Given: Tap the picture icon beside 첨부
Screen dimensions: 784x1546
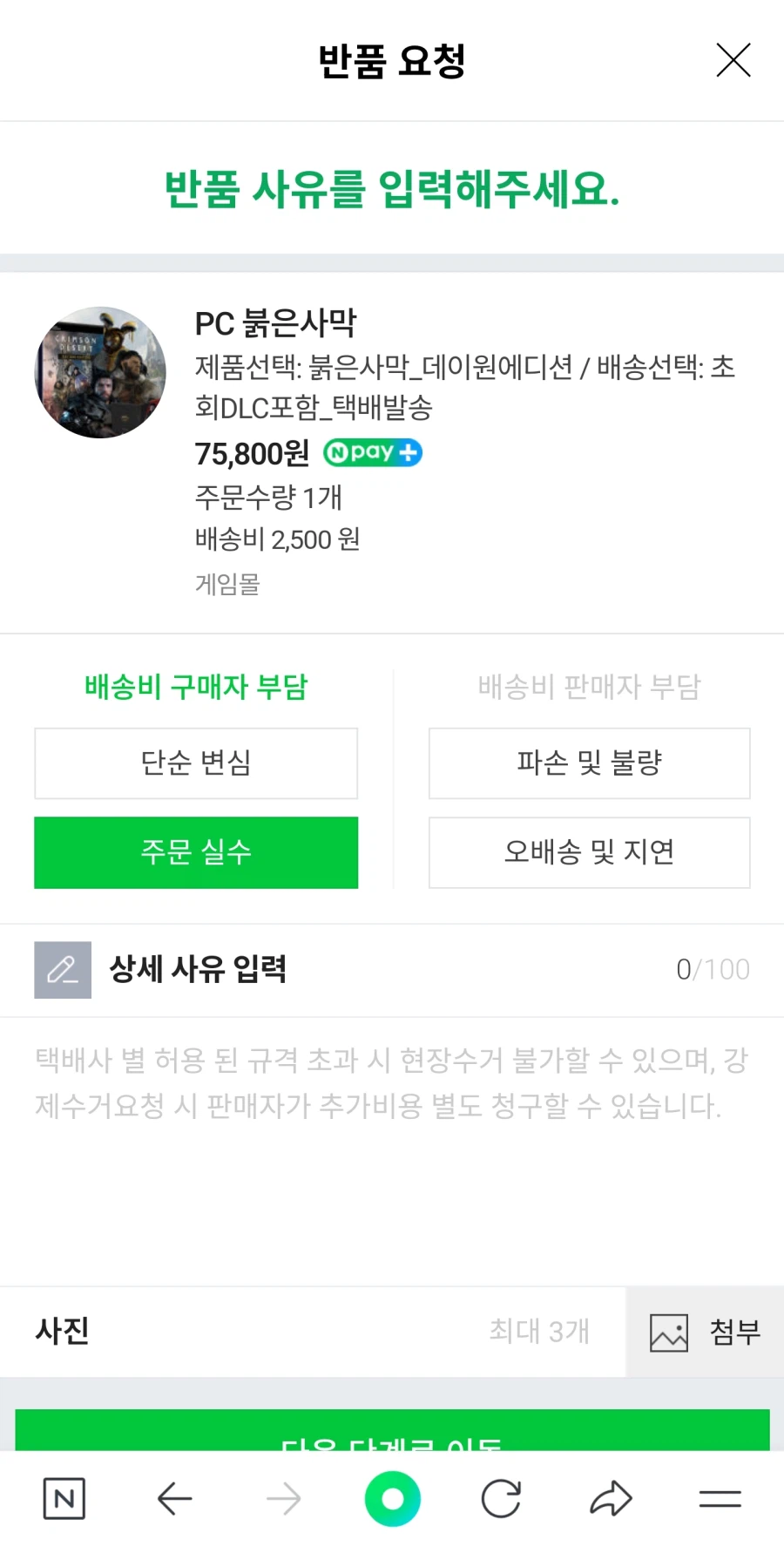Looking at the screenshot, I should click(x=667, y=1332).
